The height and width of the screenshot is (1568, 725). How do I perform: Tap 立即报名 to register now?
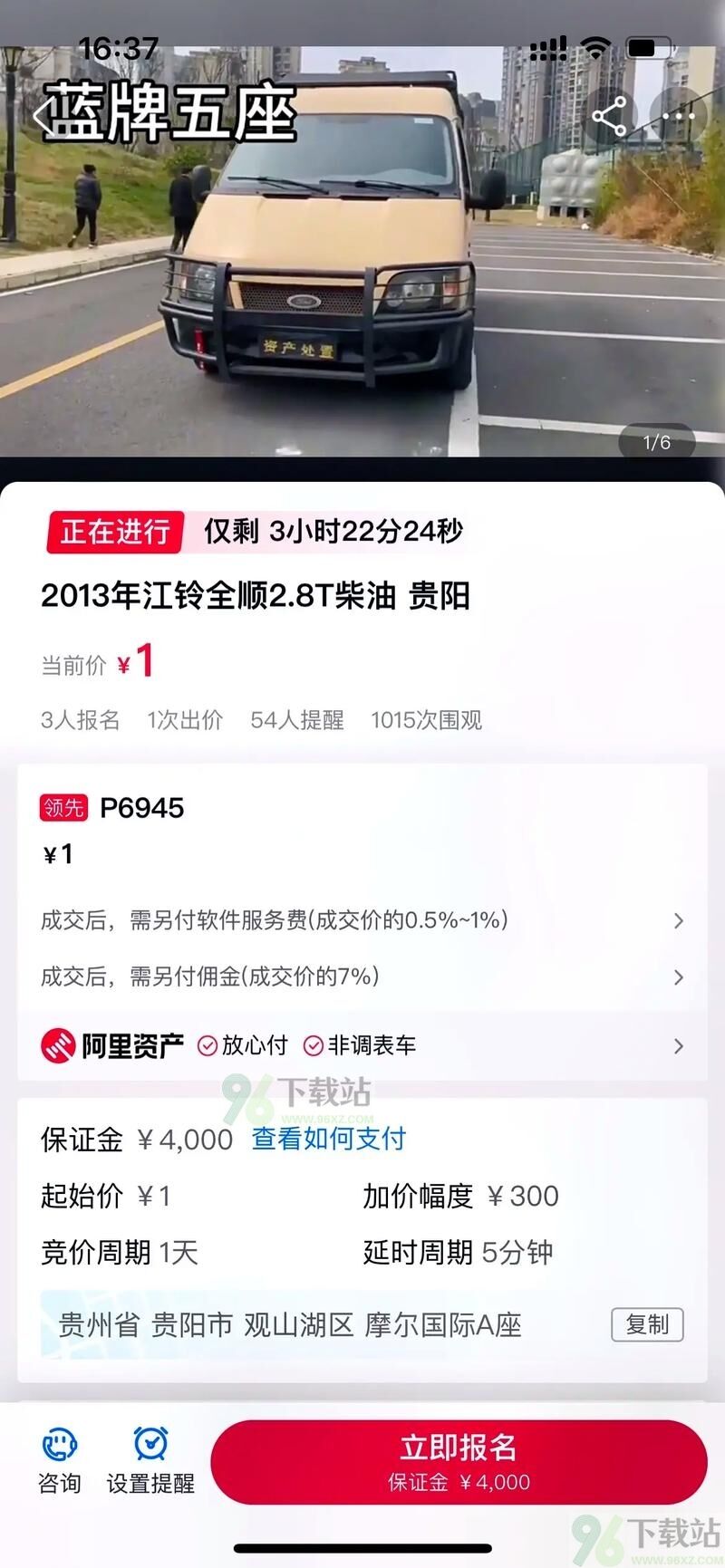[x=459, y=1462]
